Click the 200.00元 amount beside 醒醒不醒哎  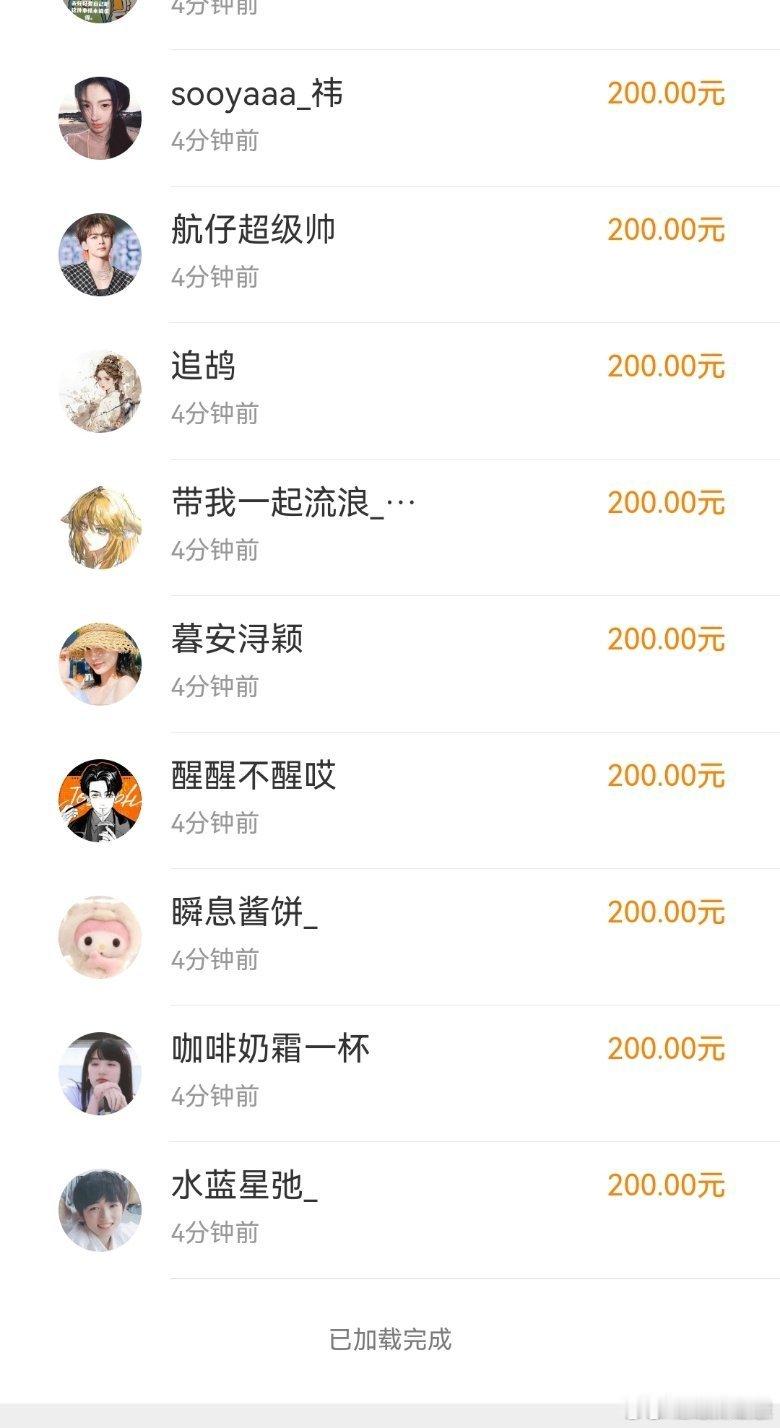click(667, 775)
